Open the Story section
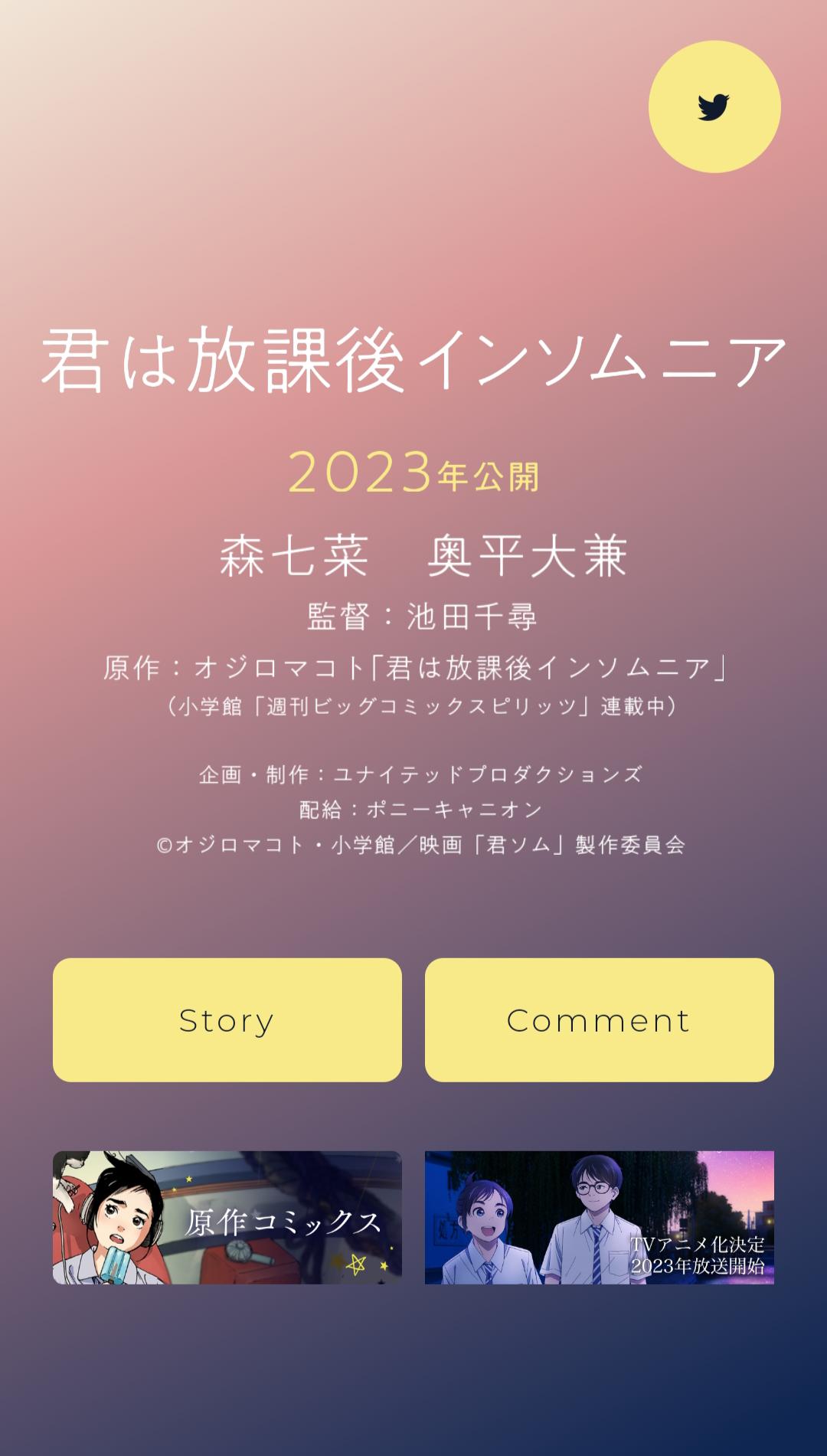Image resolution: width=827 pixels, height=1456 pixels. (x=227, y=1019)
